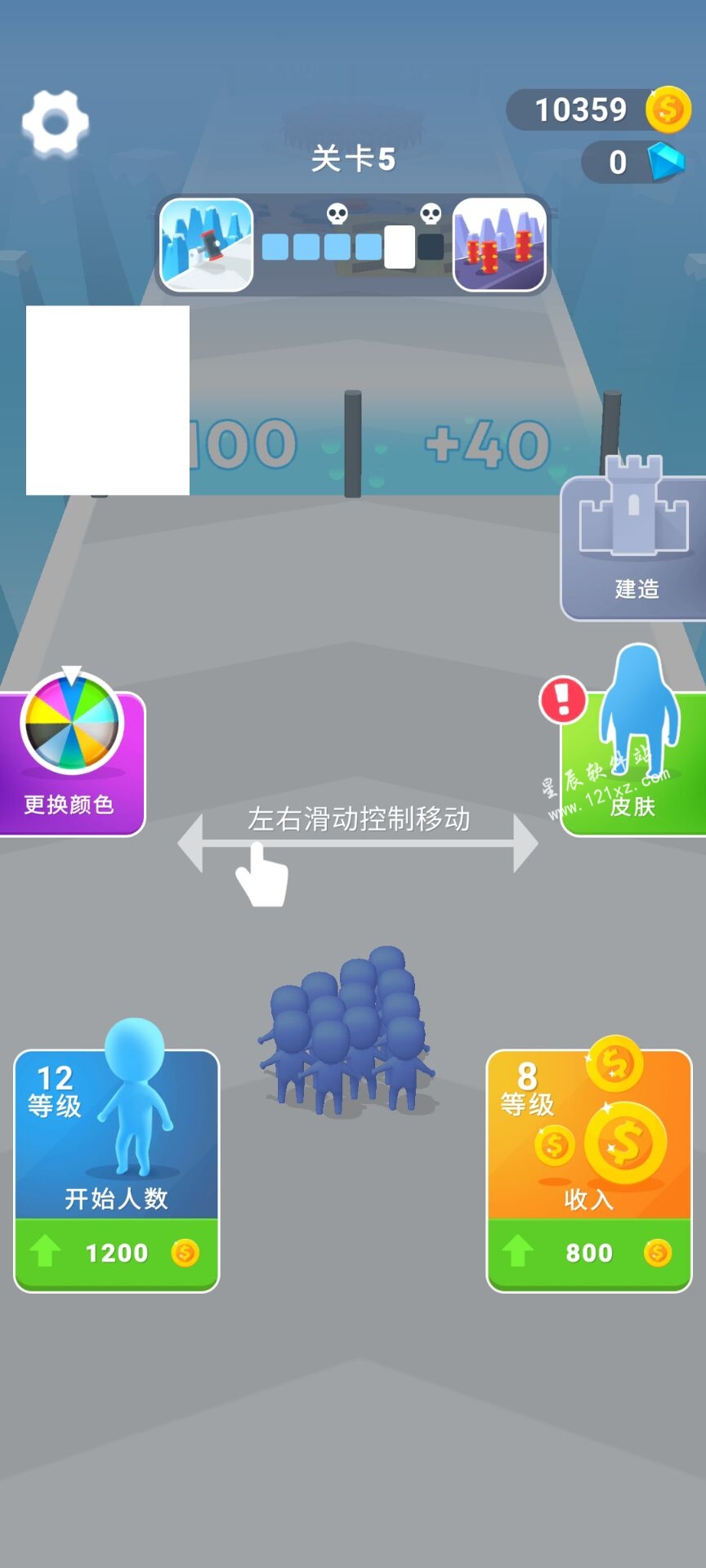Upgrade 开始人数 for 1200 coins

(117, 1252)
